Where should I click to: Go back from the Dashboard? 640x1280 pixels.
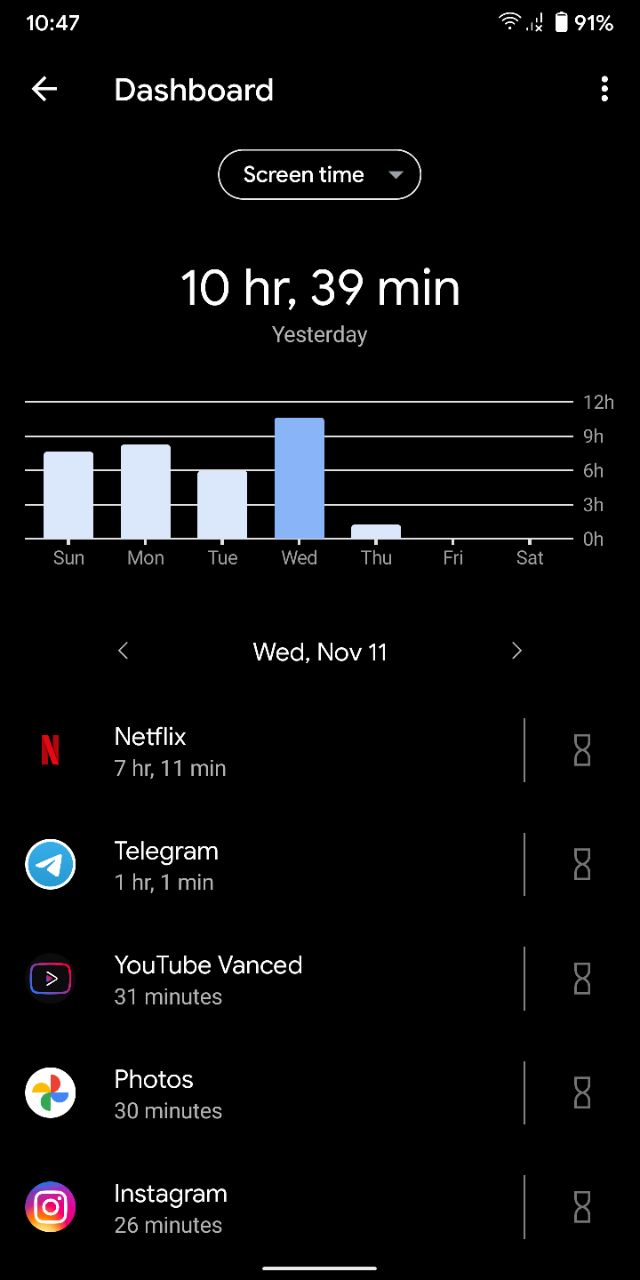(x=45, y=89)
